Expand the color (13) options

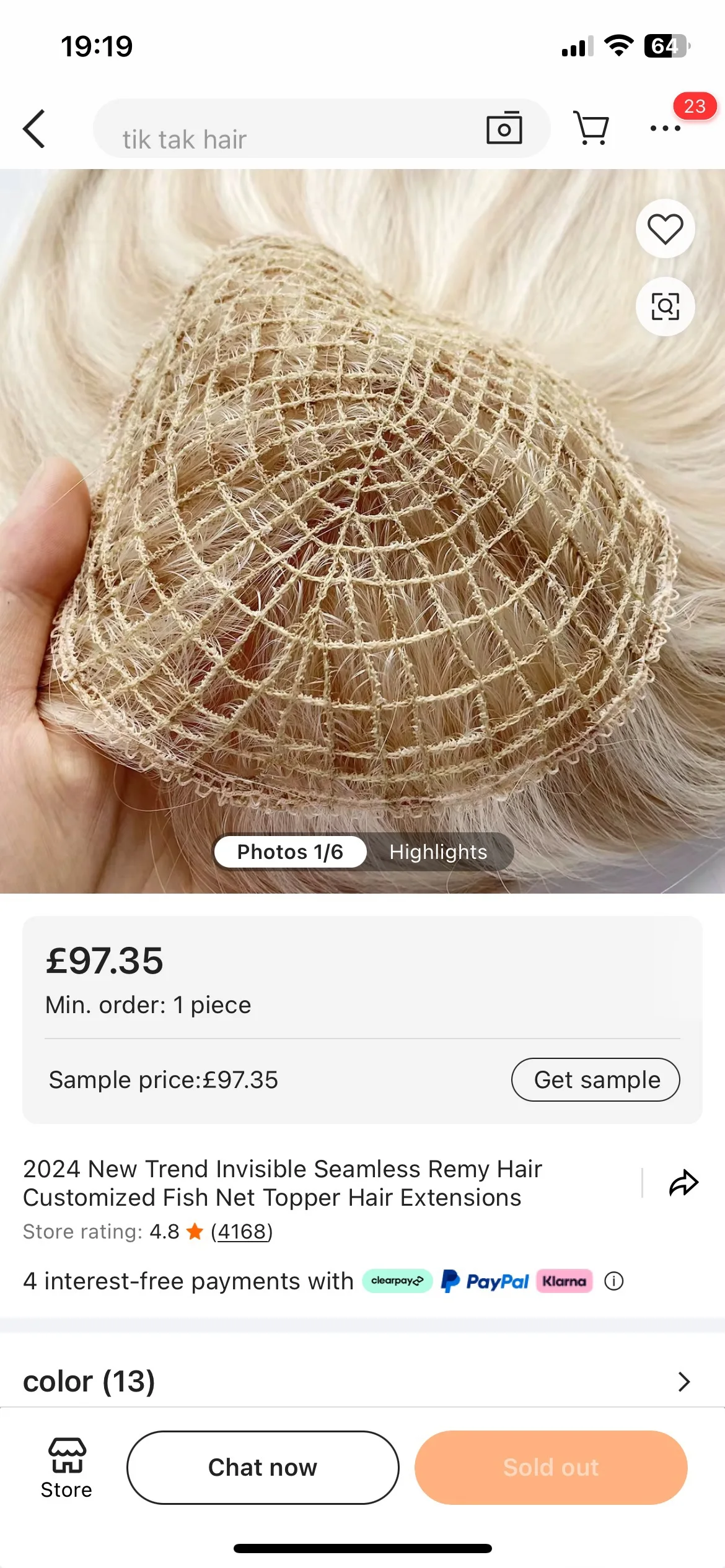[683, 1382]
